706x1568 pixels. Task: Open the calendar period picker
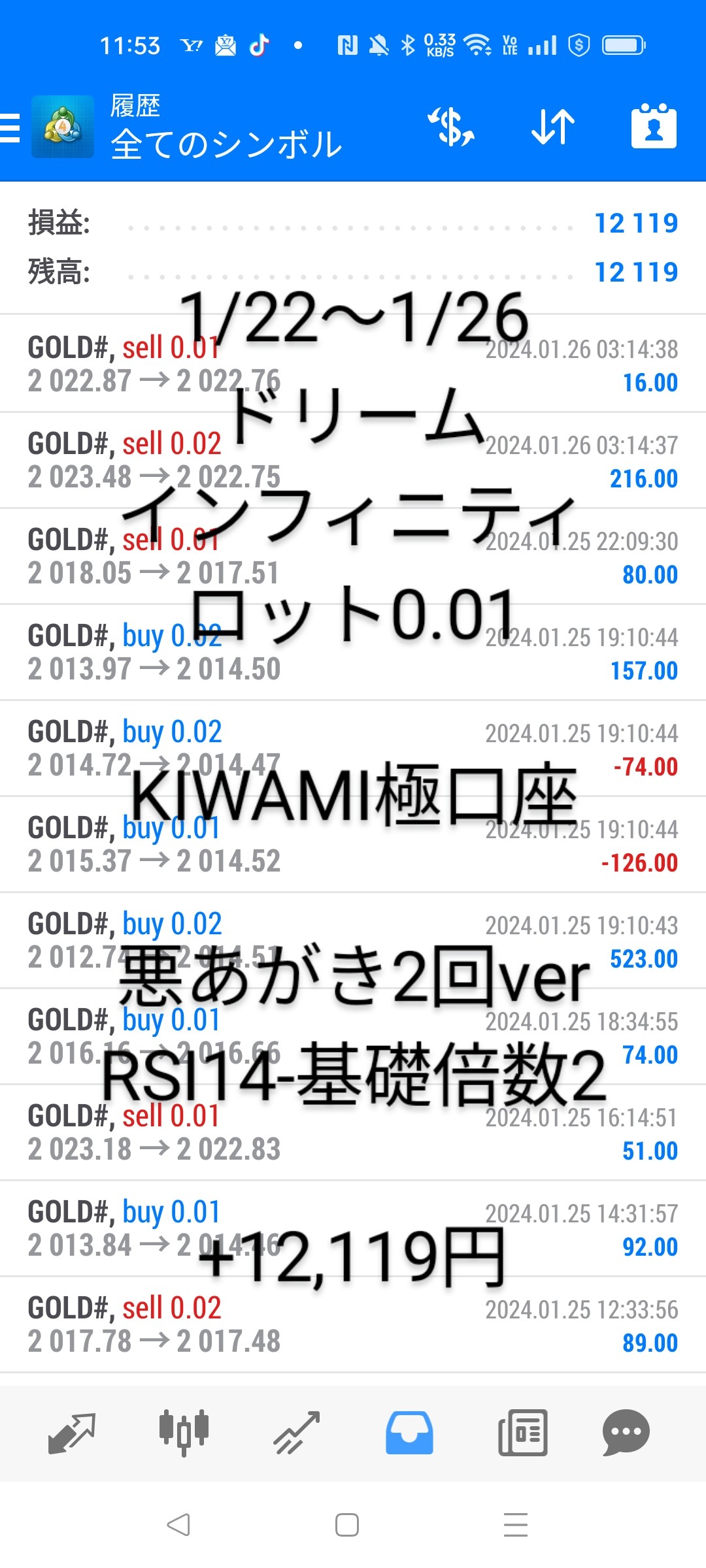(653, 127)
